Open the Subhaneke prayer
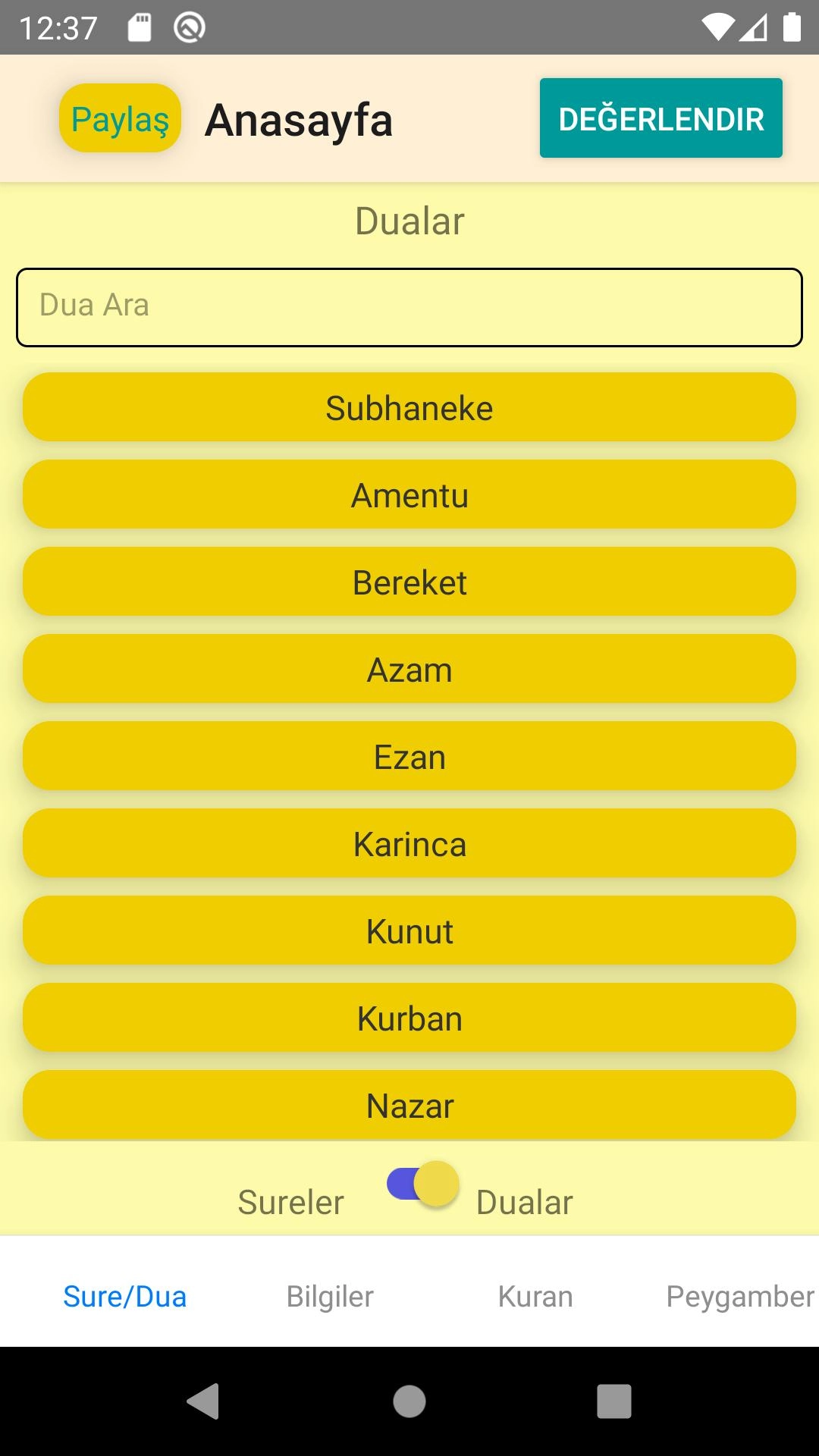 (409, 407)
